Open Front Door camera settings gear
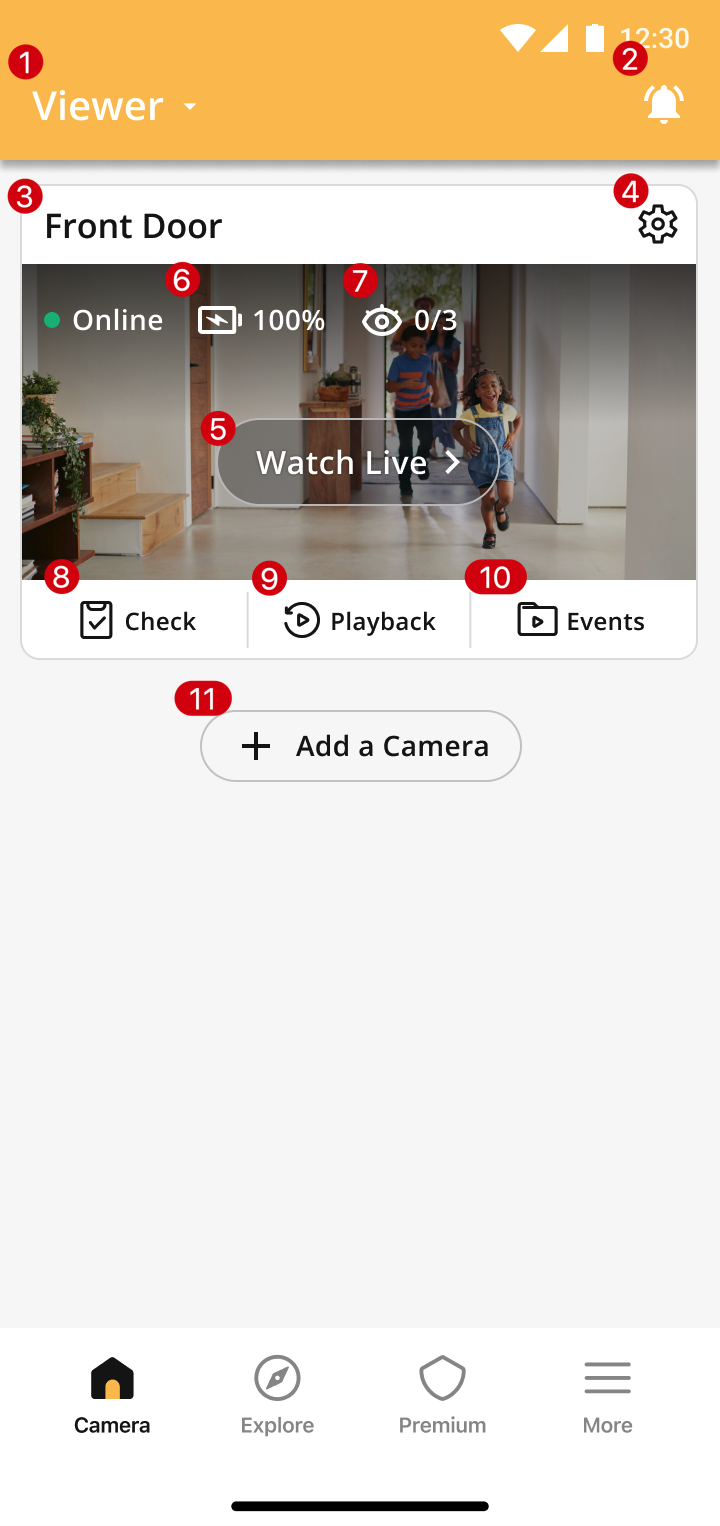This screenshot has width=720, height=1526. click(657, 225)
